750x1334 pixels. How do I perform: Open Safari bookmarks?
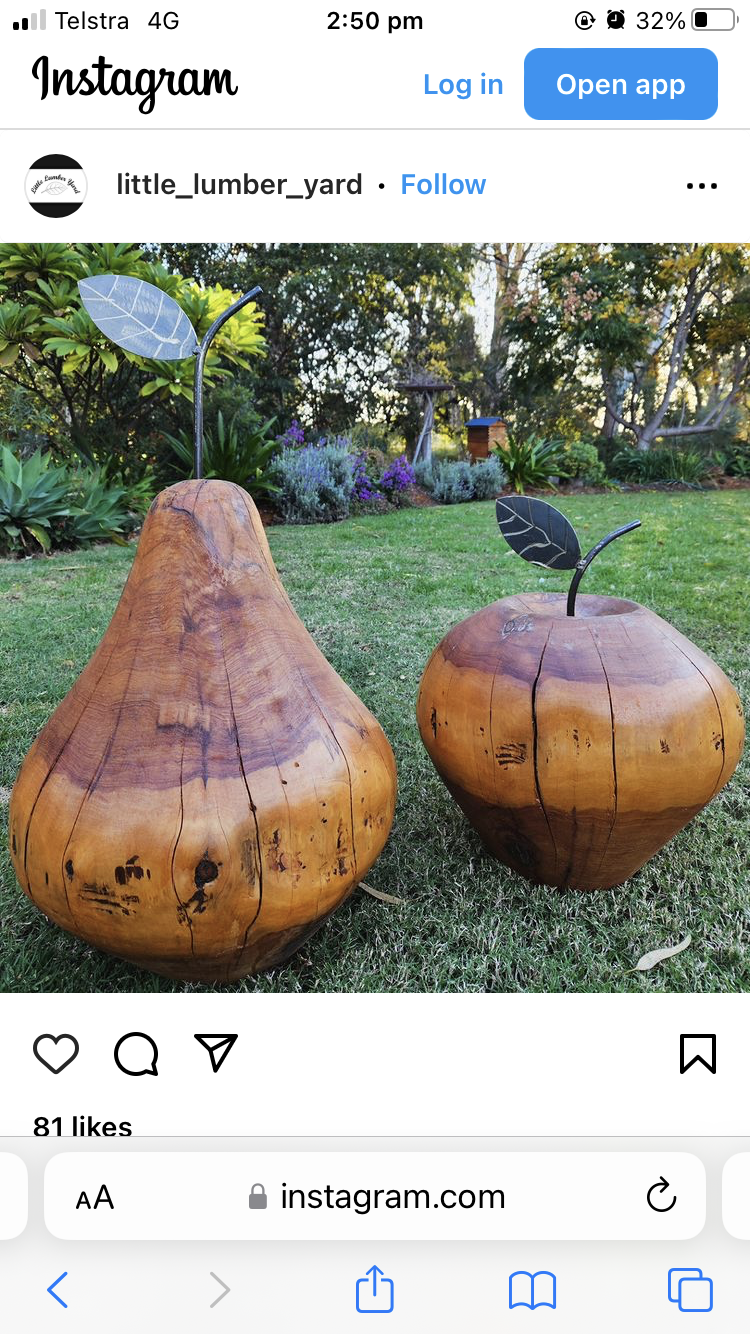pos(532,1290)
